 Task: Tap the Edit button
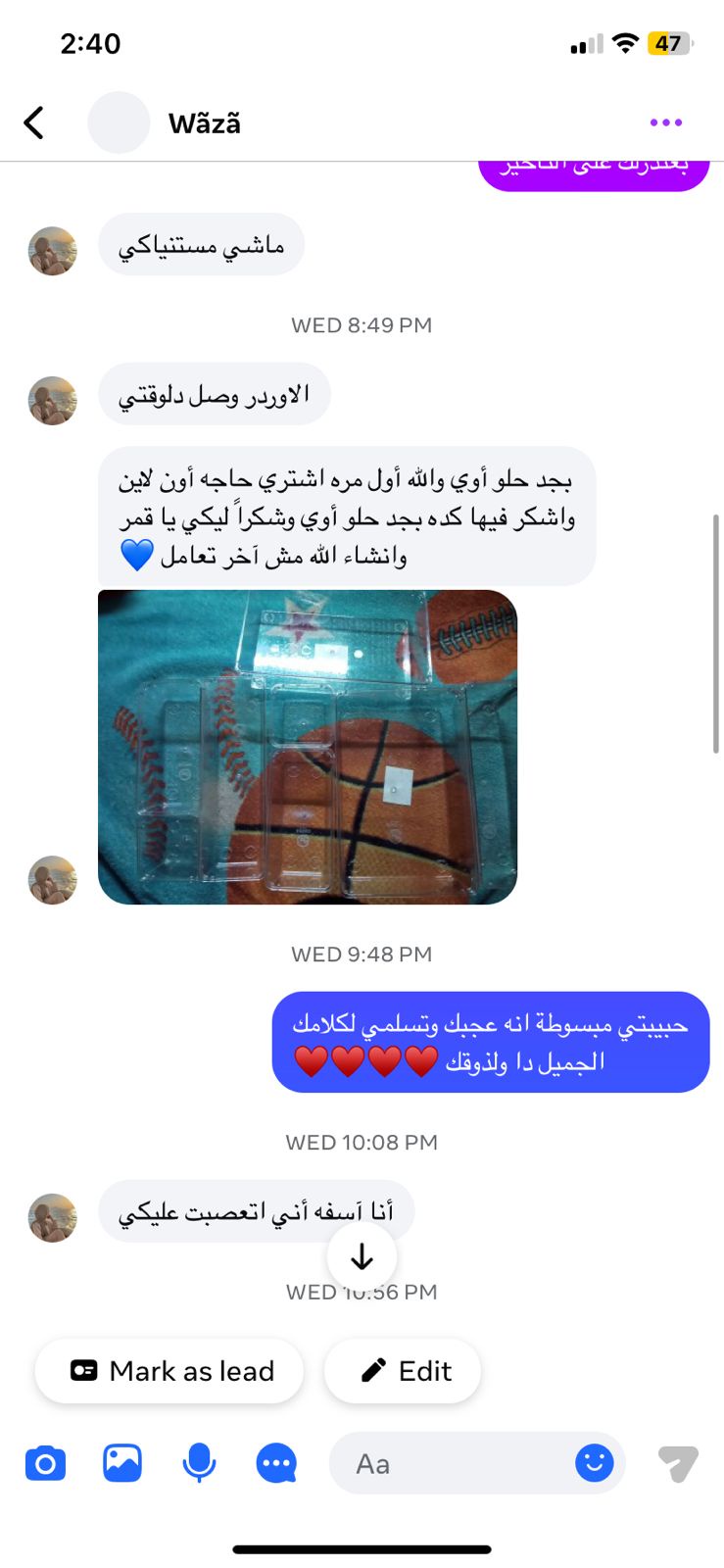pos(403,1370)
